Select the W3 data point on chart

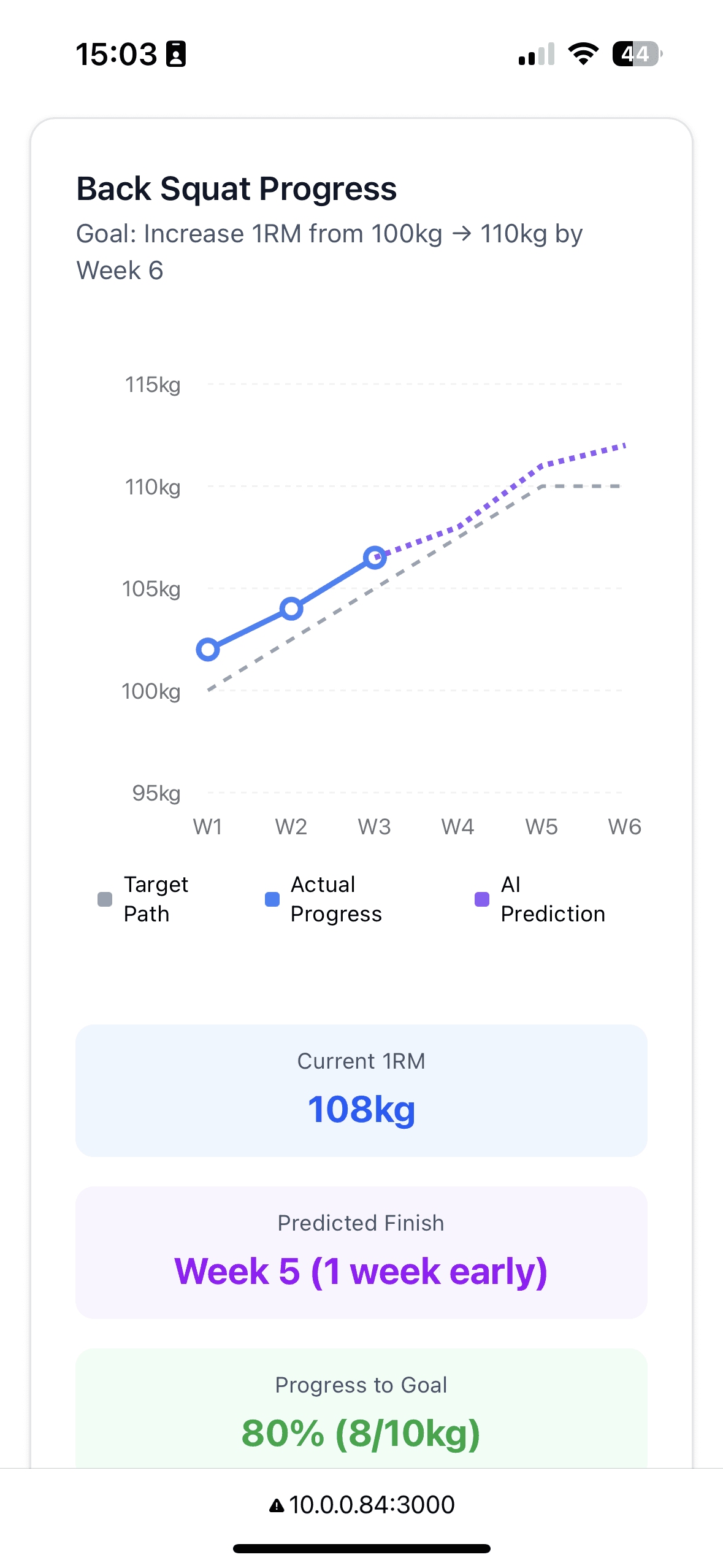(x=375, y=557)
